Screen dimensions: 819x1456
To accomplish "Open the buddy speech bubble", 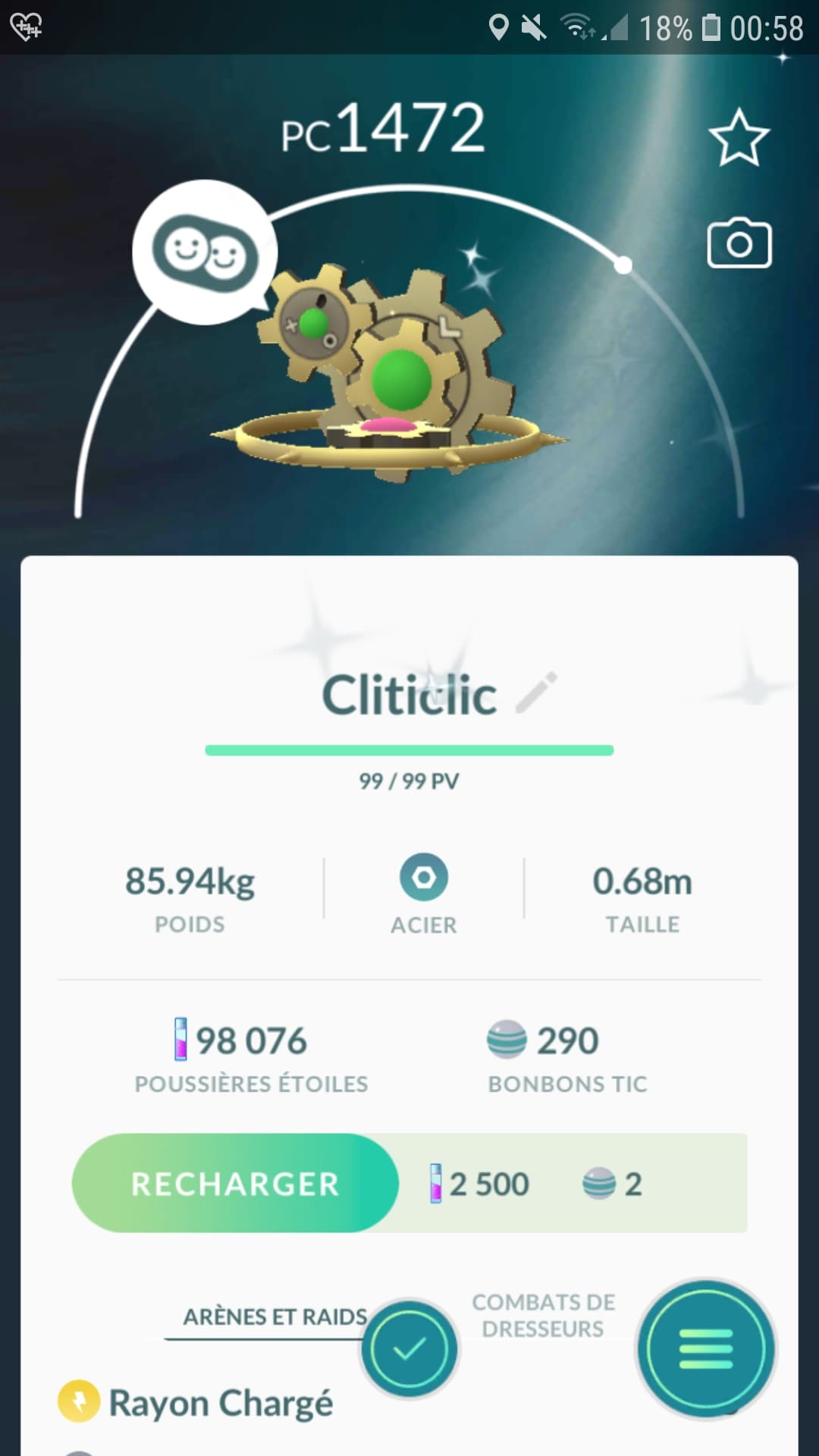I will [x=205, y=252].
